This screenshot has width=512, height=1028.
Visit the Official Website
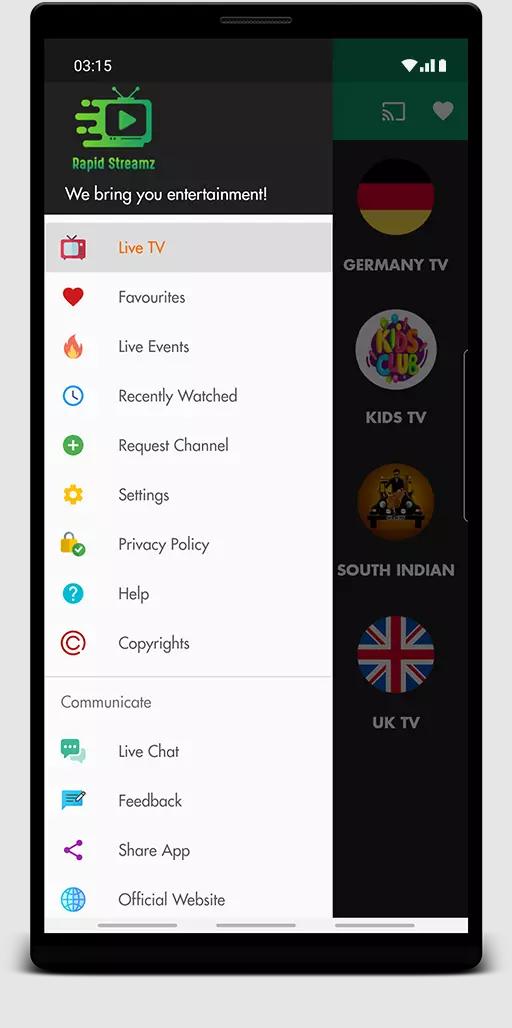click(x=189, y=900)
